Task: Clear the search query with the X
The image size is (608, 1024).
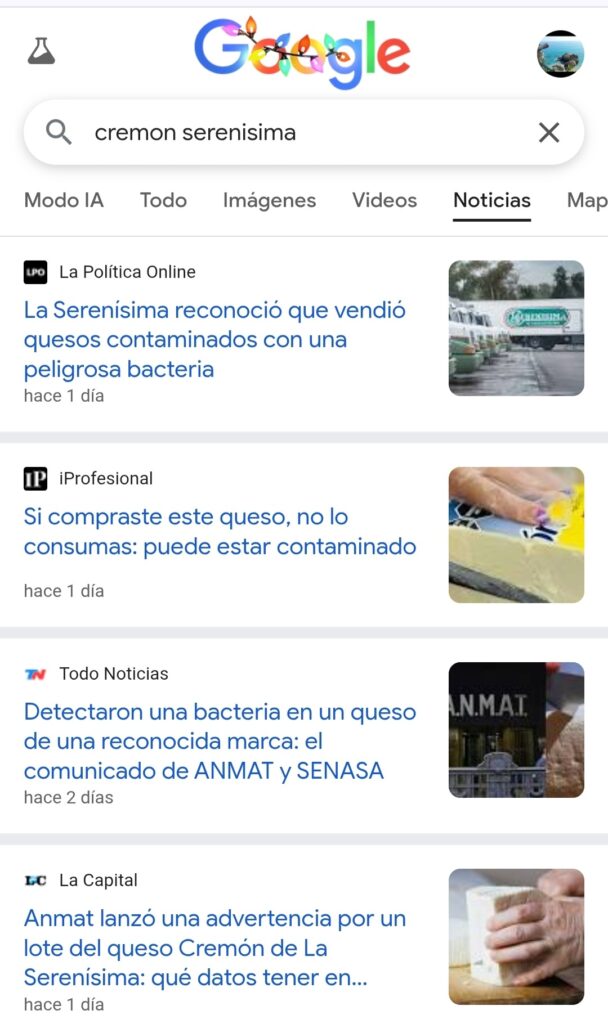Action: 549,132
